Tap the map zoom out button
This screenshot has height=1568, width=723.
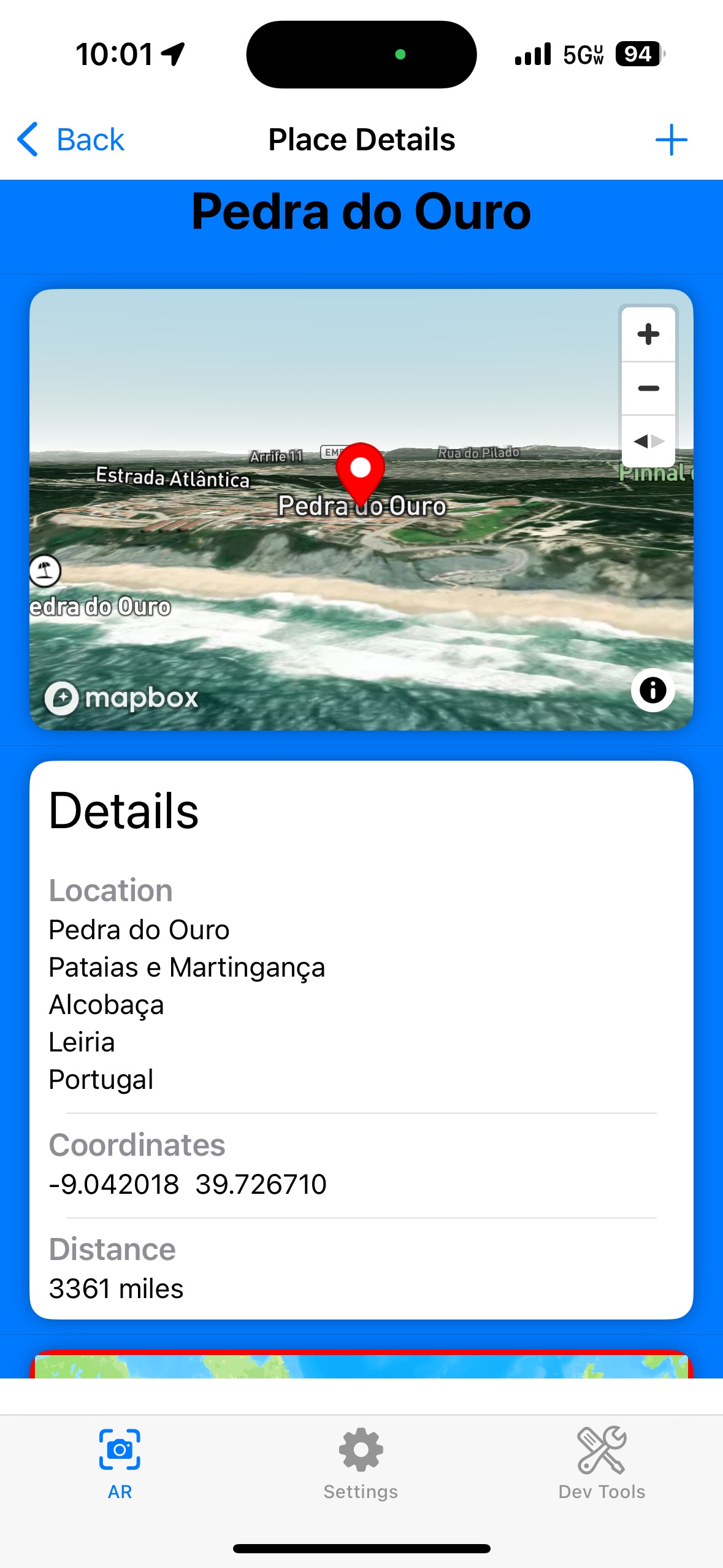point(648,388)
